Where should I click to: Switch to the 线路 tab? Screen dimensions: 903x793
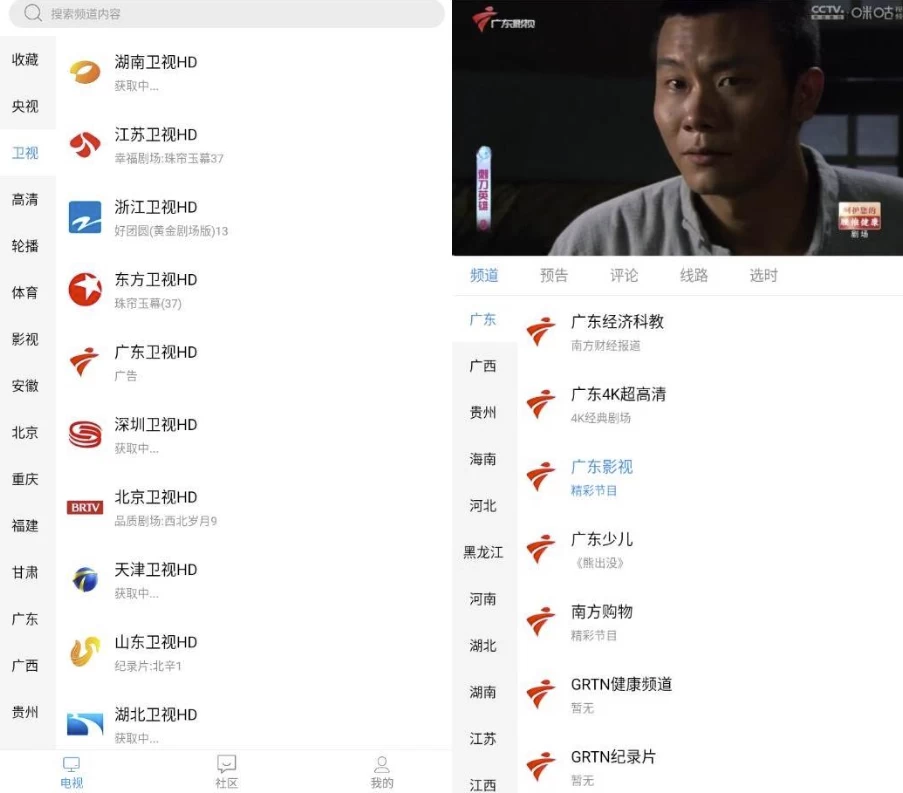[694, 275]
